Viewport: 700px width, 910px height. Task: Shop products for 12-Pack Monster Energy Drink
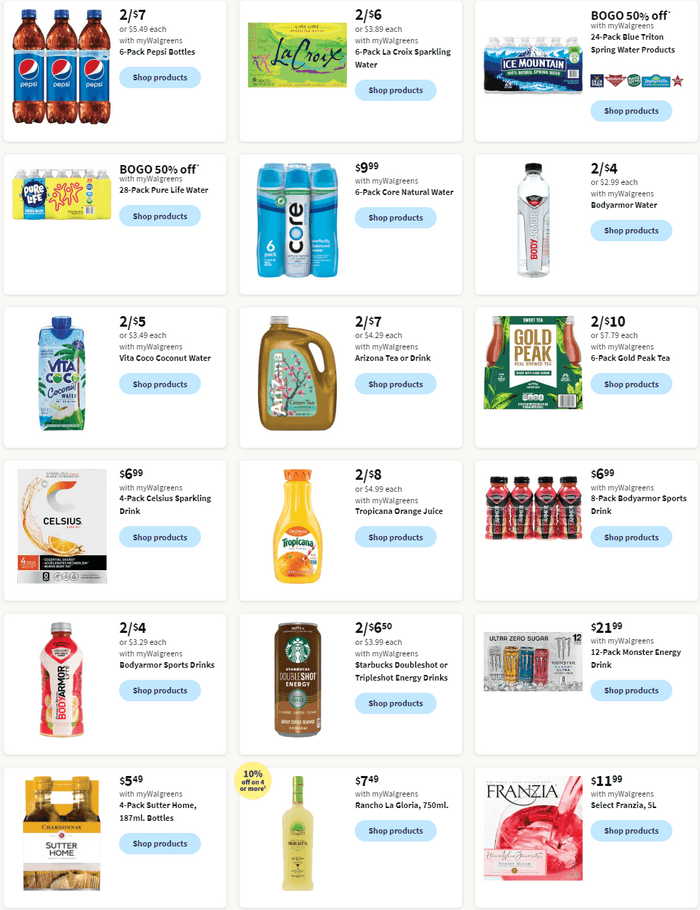pyautogui.click(x=631, y=690)
